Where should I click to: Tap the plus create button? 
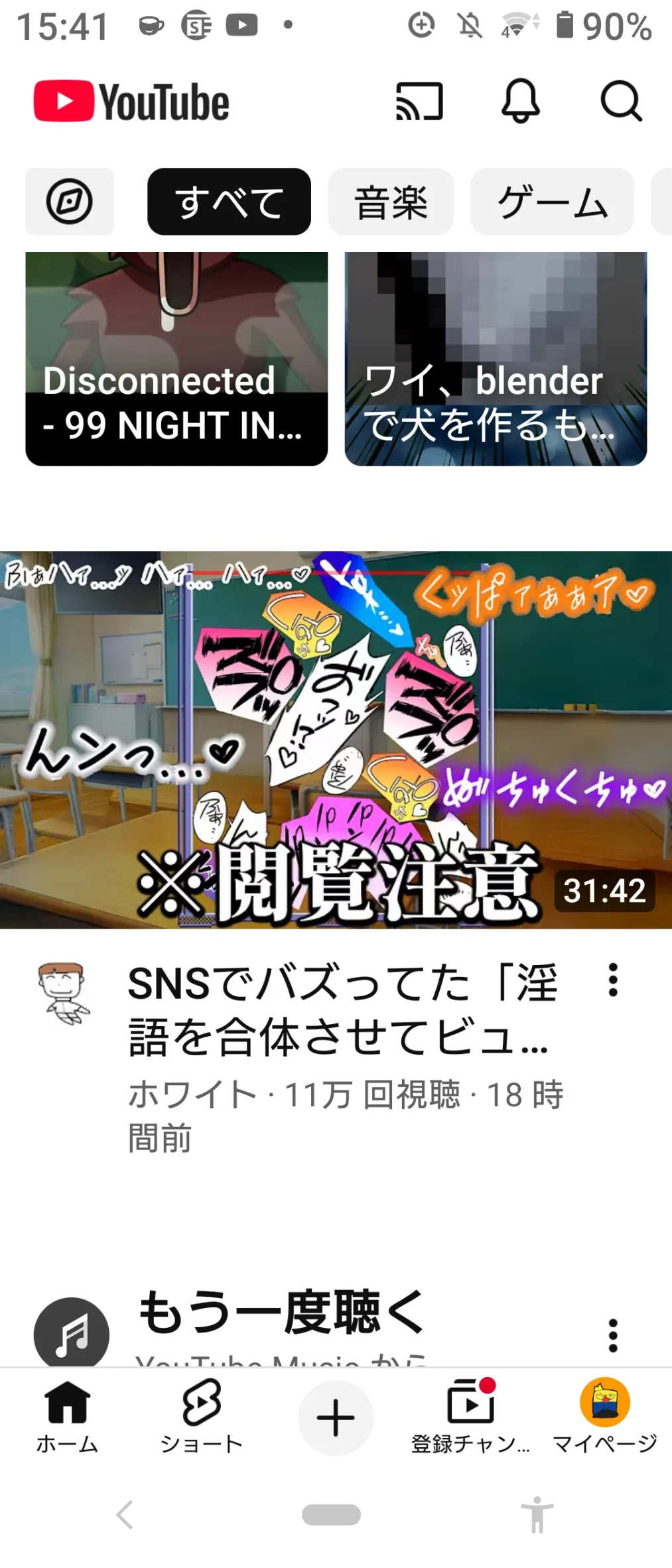click(336, 1418)
